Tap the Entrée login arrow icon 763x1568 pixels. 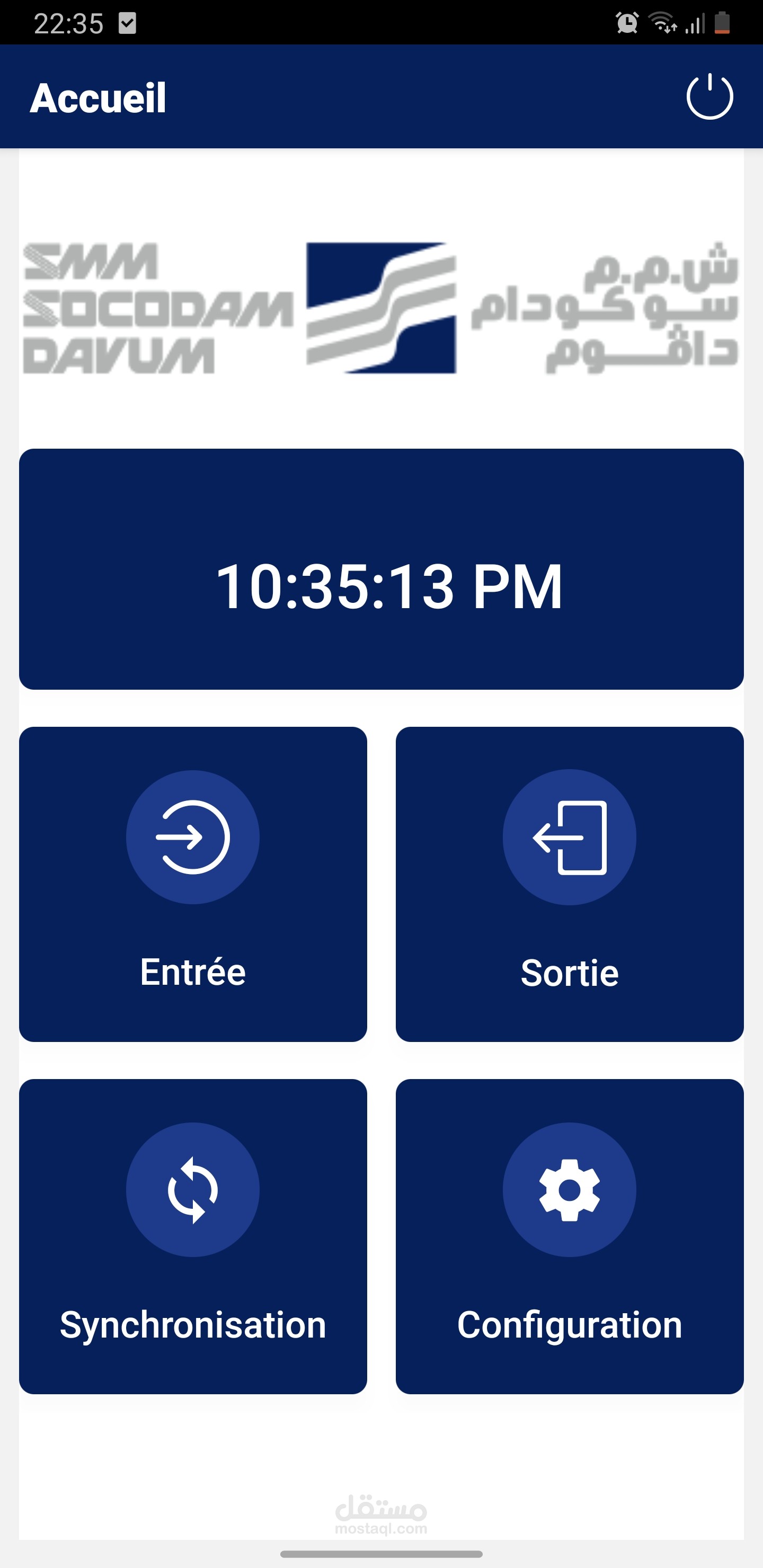coord(192,838)
